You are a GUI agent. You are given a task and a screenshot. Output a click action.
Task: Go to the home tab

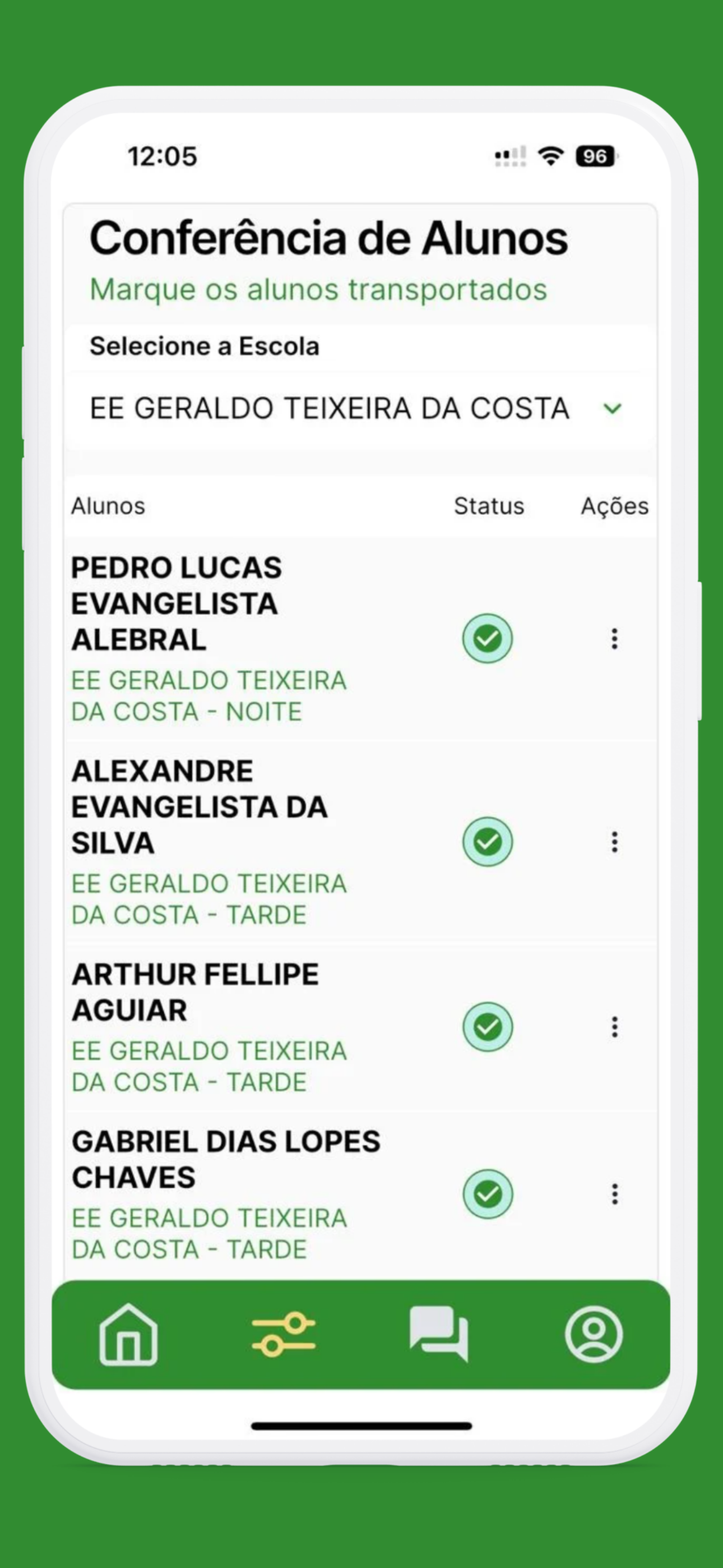click(x=128, y=1334)
